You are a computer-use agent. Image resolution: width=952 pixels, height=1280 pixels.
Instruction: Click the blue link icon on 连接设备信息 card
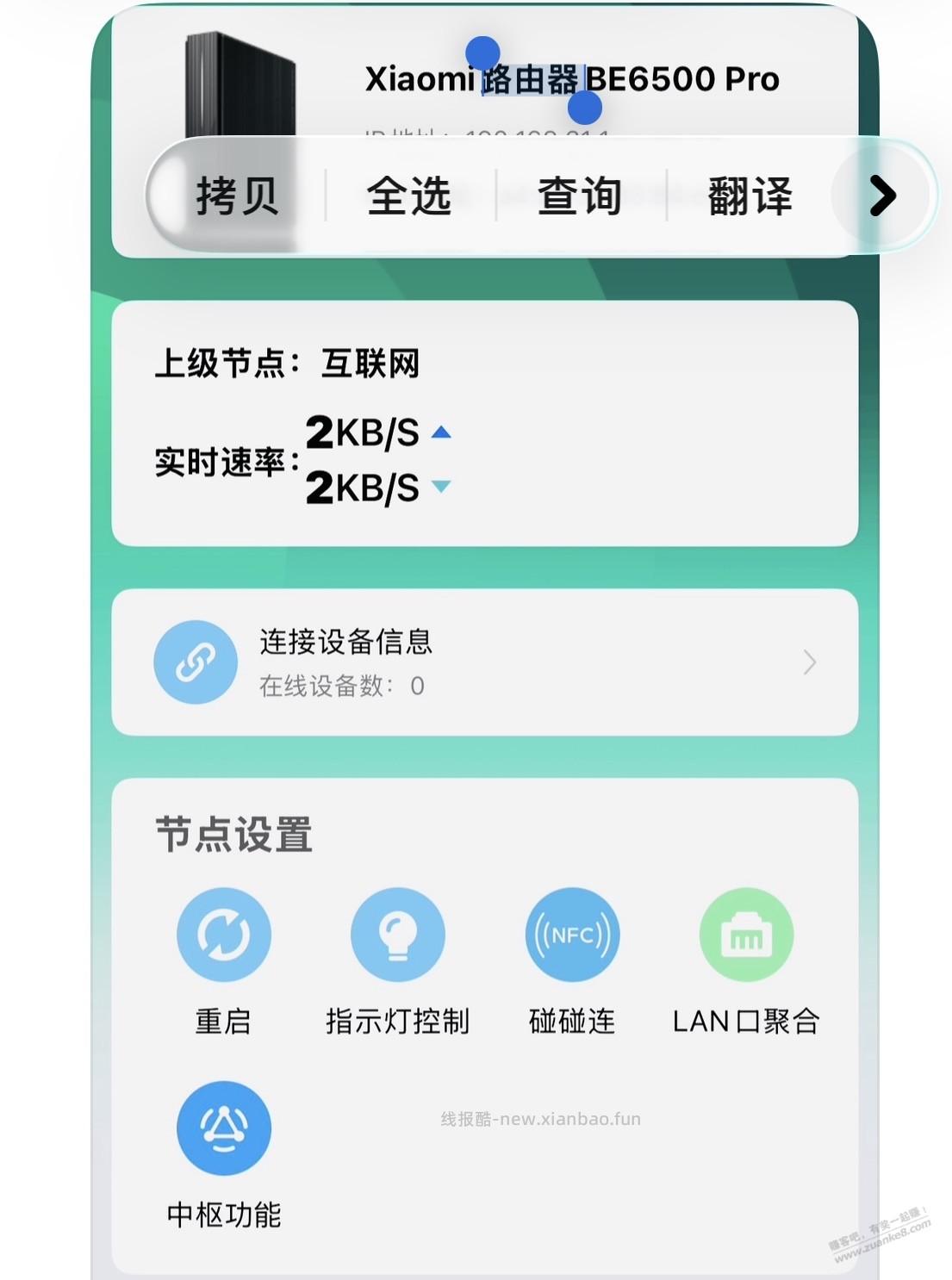[196, 662]
